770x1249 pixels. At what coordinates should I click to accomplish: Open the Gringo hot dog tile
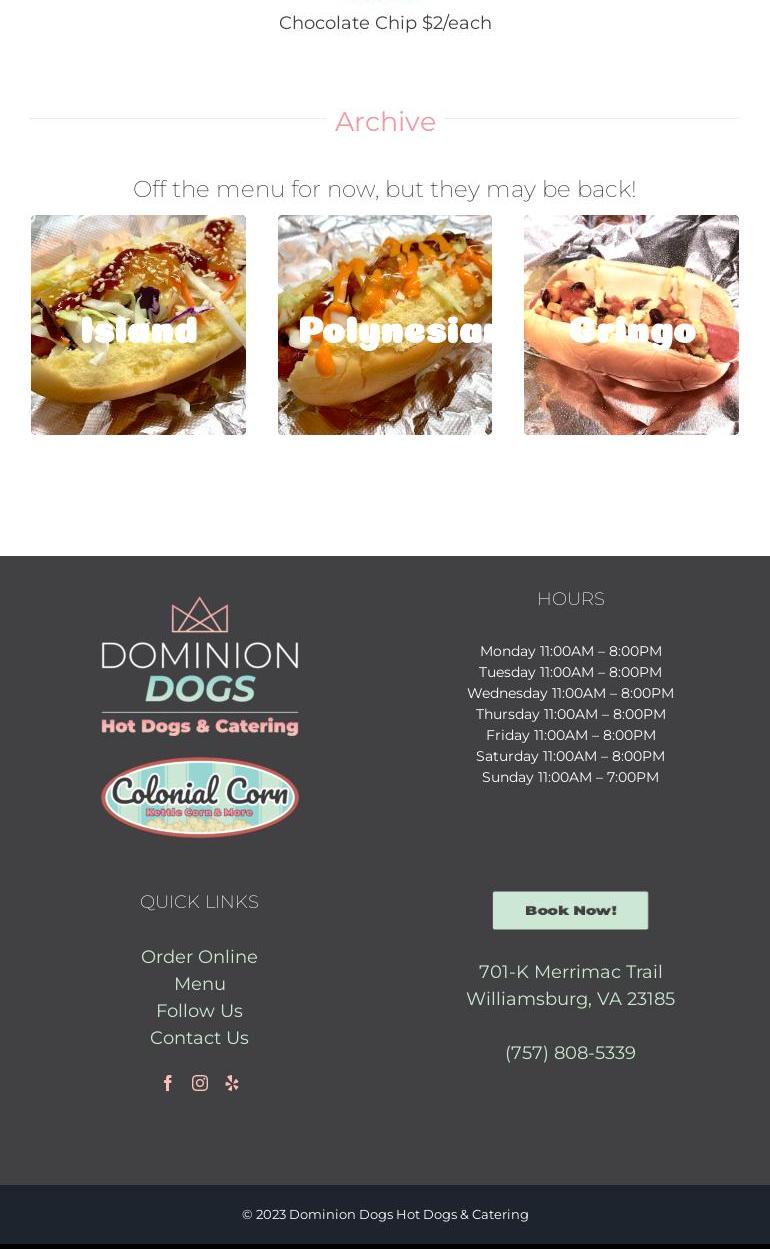point(631,325)
